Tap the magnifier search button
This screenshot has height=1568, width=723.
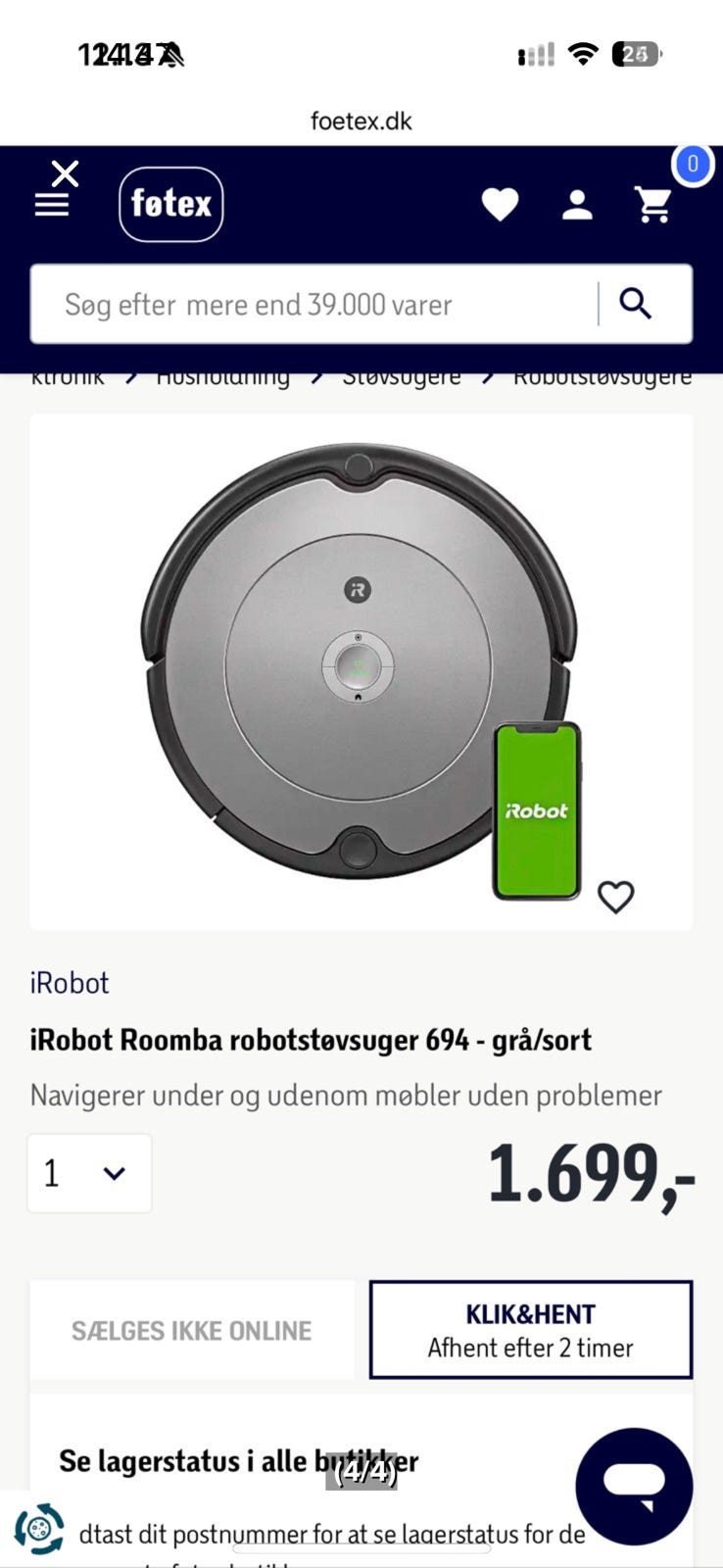pos(636,304)
